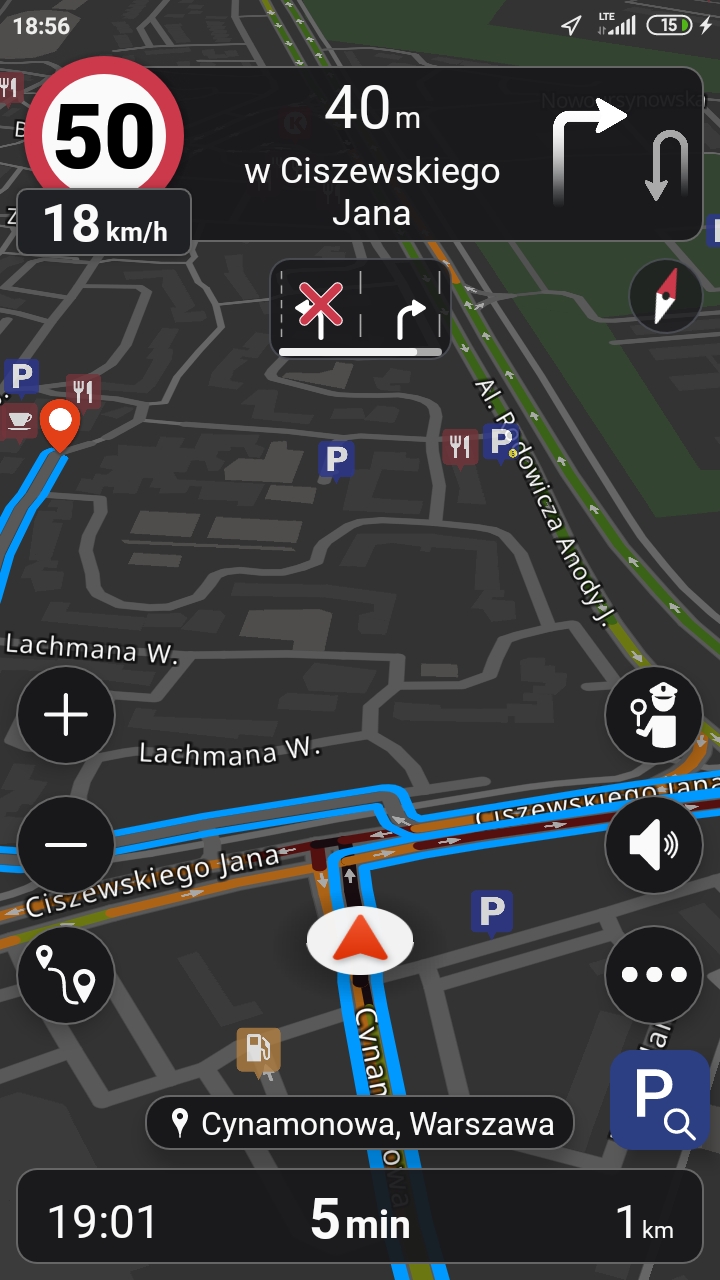Screen dimensions: 720x1280
Task: Tap the Cynamonowa, Warszawa location label
Action: pyautogui.click(x=360, y=1123)
